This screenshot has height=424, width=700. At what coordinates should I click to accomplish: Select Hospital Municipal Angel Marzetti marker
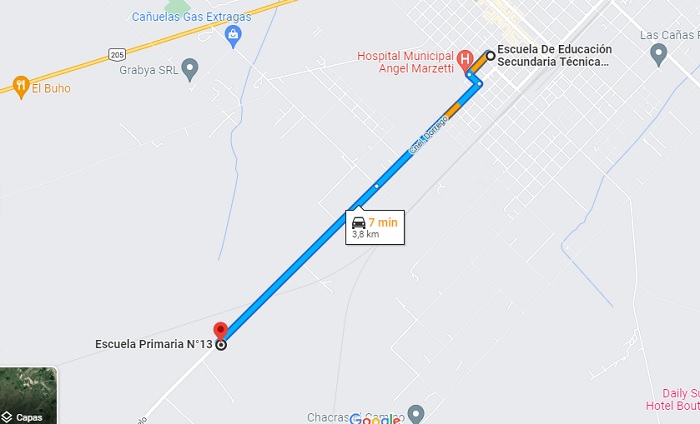[466, 61]
